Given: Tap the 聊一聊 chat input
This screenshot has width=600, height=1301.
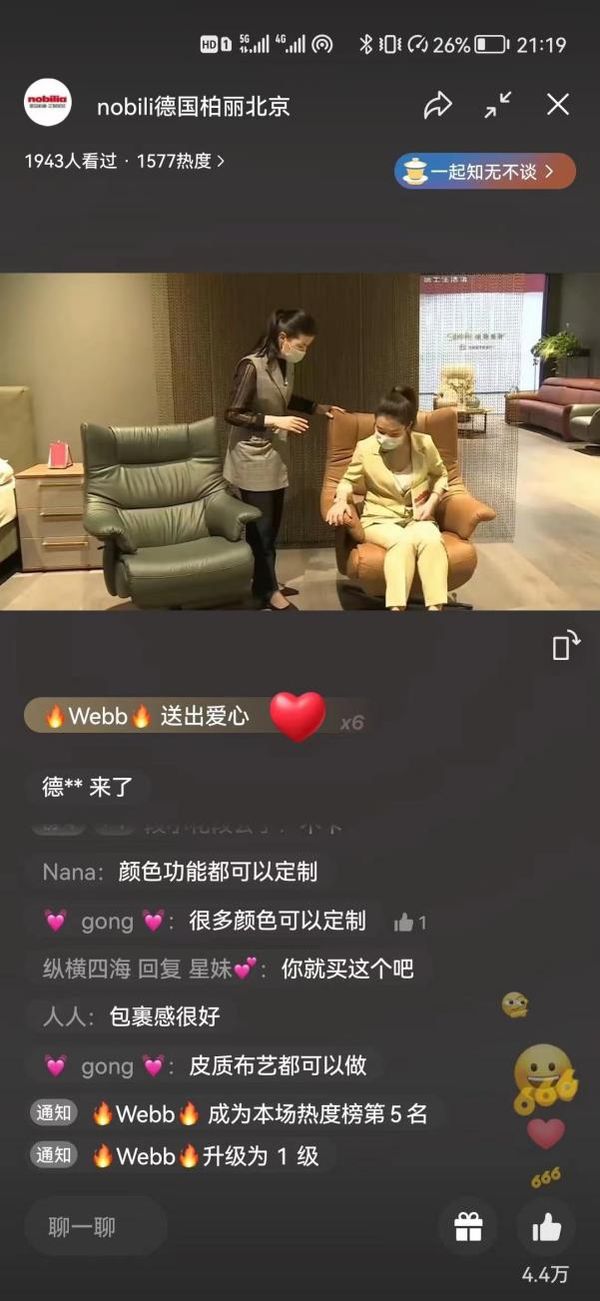Looking at the screenshot, I should 95,1226.
